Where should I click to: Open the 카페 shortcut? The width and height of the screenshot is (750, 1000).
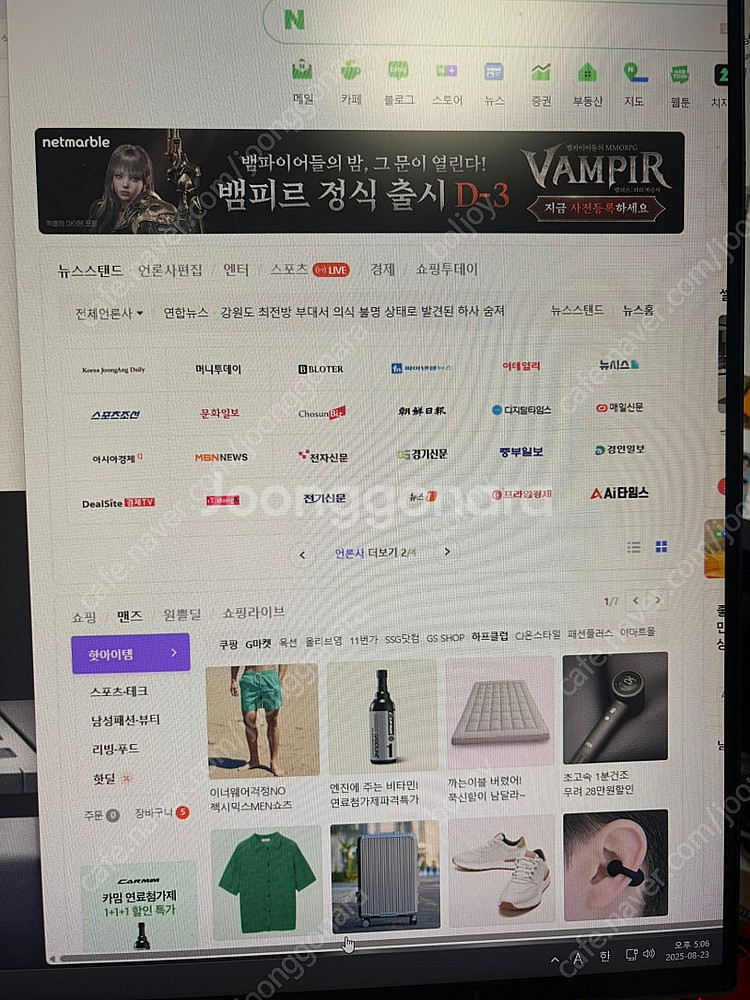tap(351, 81)
